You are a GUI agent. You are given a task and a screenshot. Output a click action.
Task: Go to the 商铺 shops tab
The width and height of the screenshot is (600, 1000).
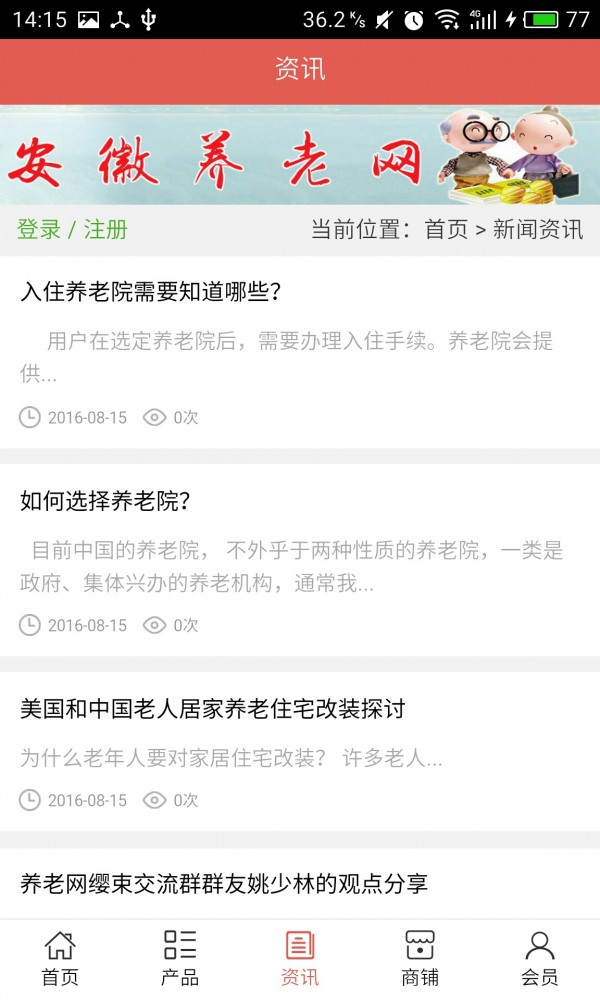pos(420,959)
